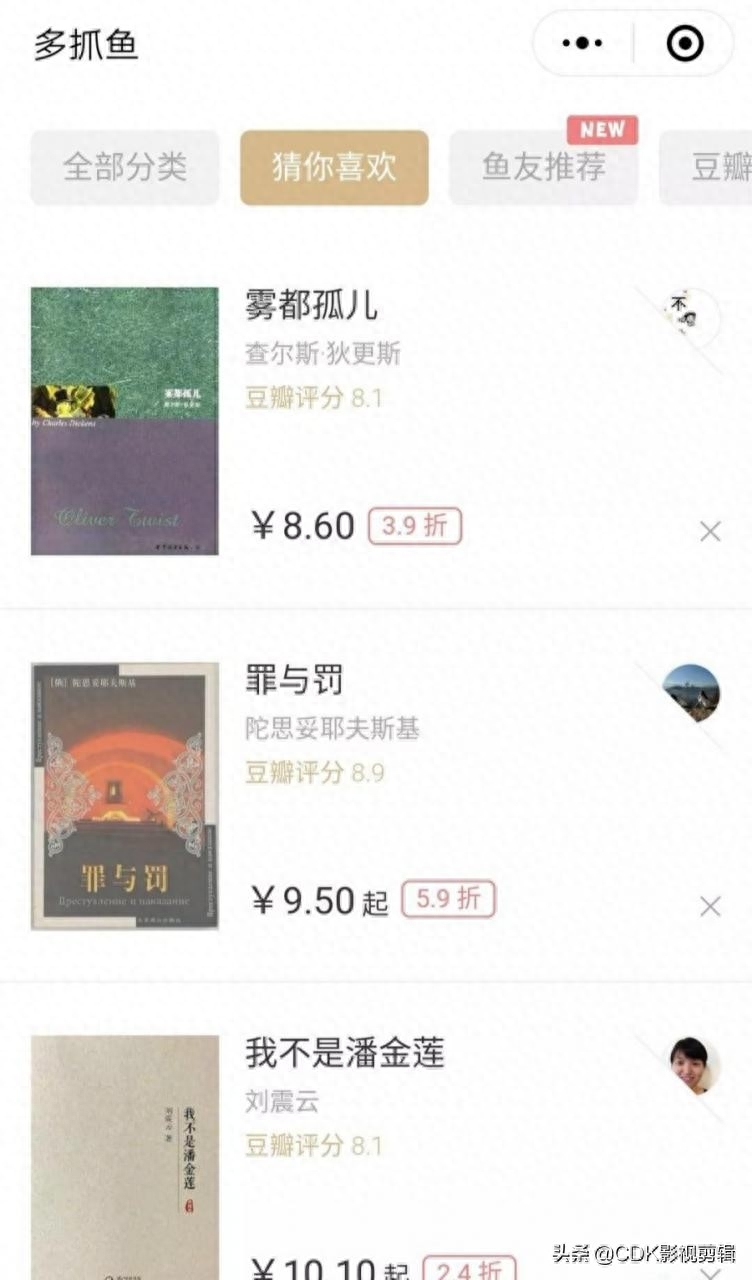Click the NEW badge on 鱼友推荐
The height and width of the screenshot is (1280, 752).
pyautogui.click(x=601, y=129)
